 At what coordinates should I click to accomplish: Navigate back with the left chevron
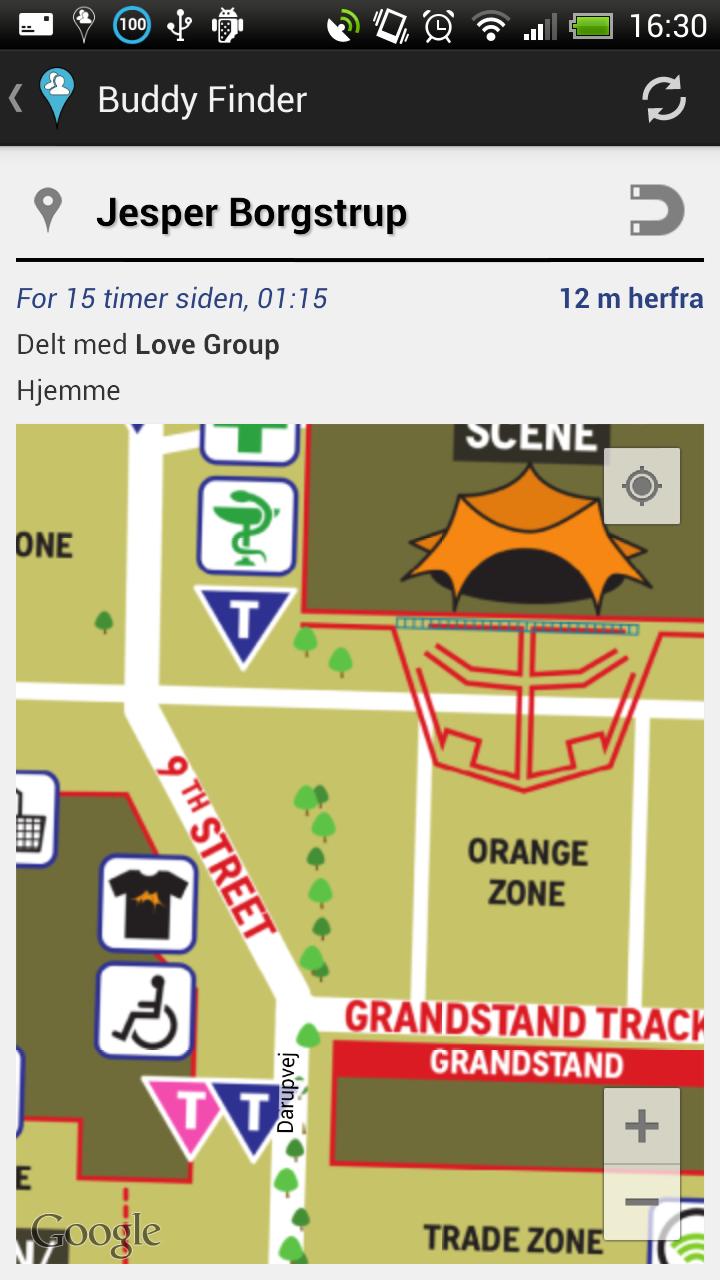tap(14, 98)
